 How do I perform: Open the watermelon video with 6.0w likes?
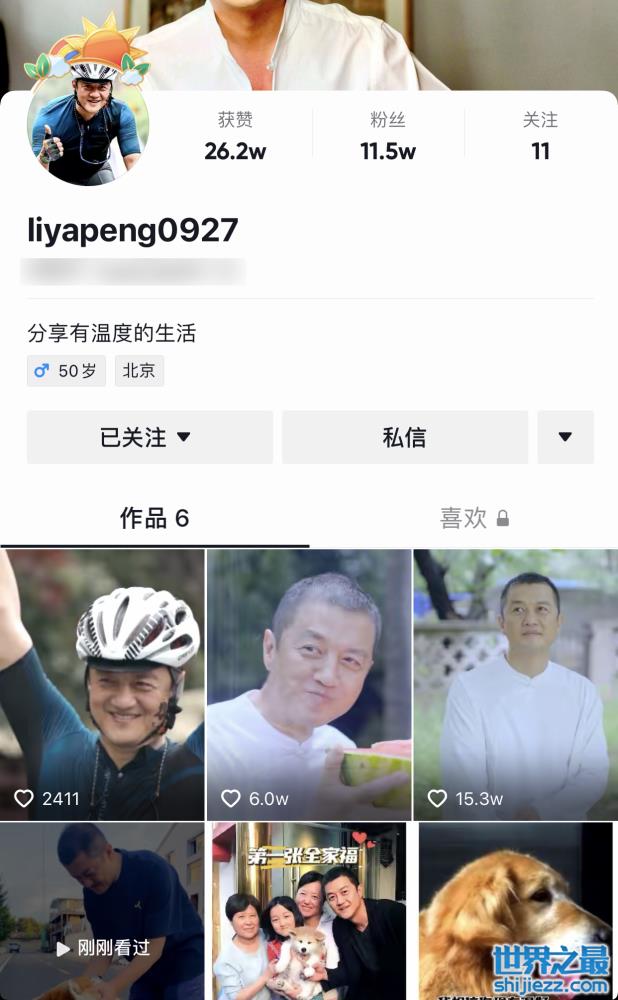[x=309, y=684]
